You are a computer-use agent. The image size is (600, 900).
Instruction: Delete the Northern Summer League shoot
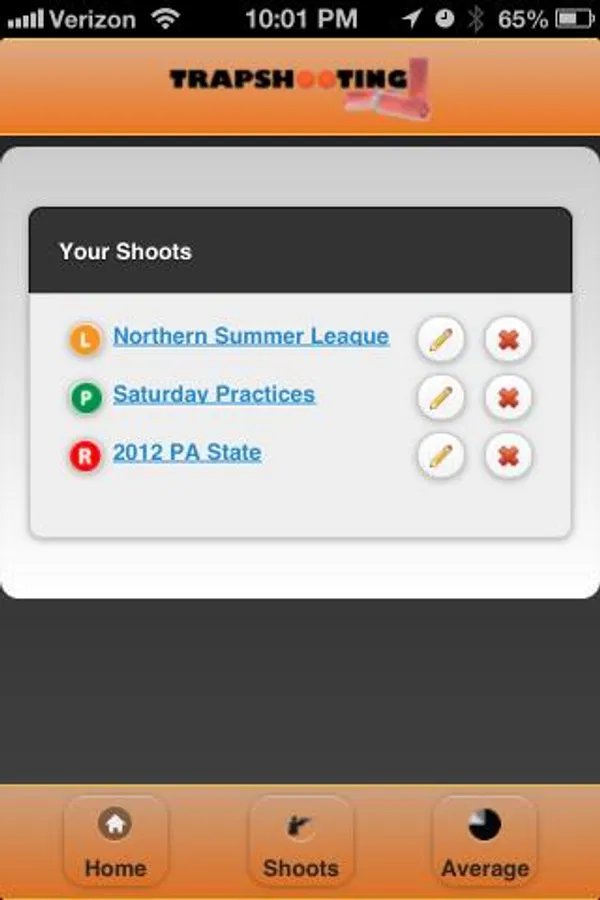(508, 340)
